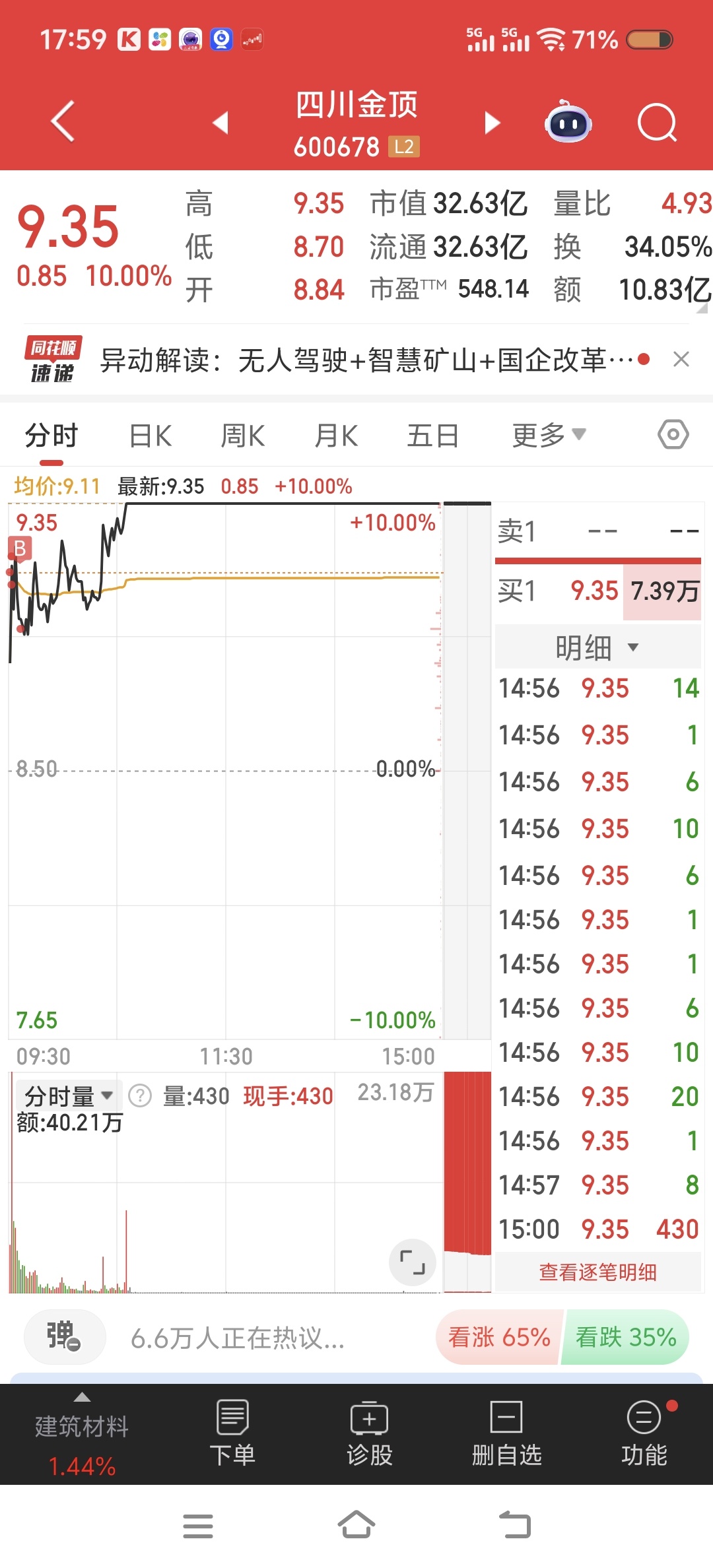Expand the 更多 chart options

(x=548, y=436)
